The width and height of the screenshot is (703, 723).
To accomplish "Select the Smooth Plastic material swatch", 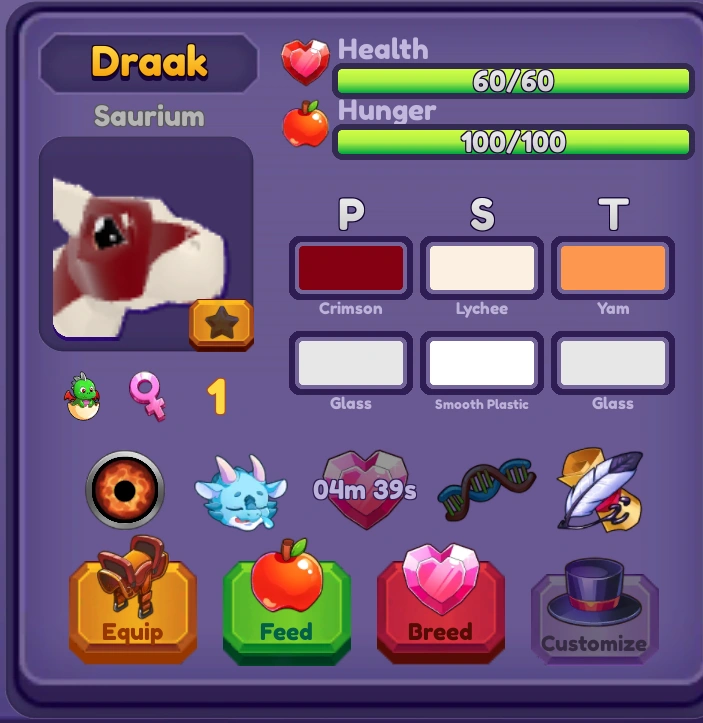I will point(481,363).
